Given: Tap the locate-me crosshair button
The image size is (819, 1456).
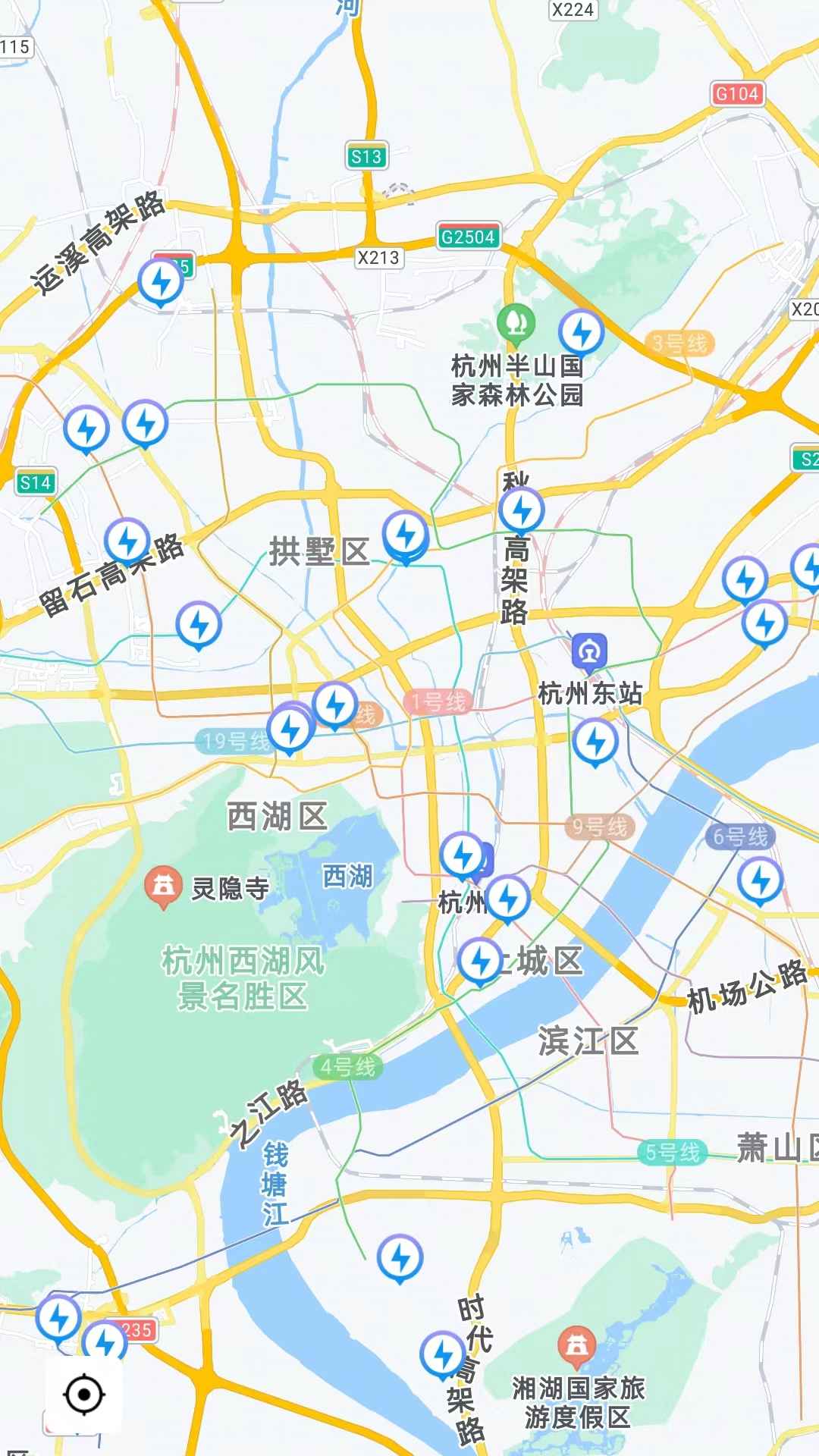Looking at the screenshot, I should (83, 1394).
